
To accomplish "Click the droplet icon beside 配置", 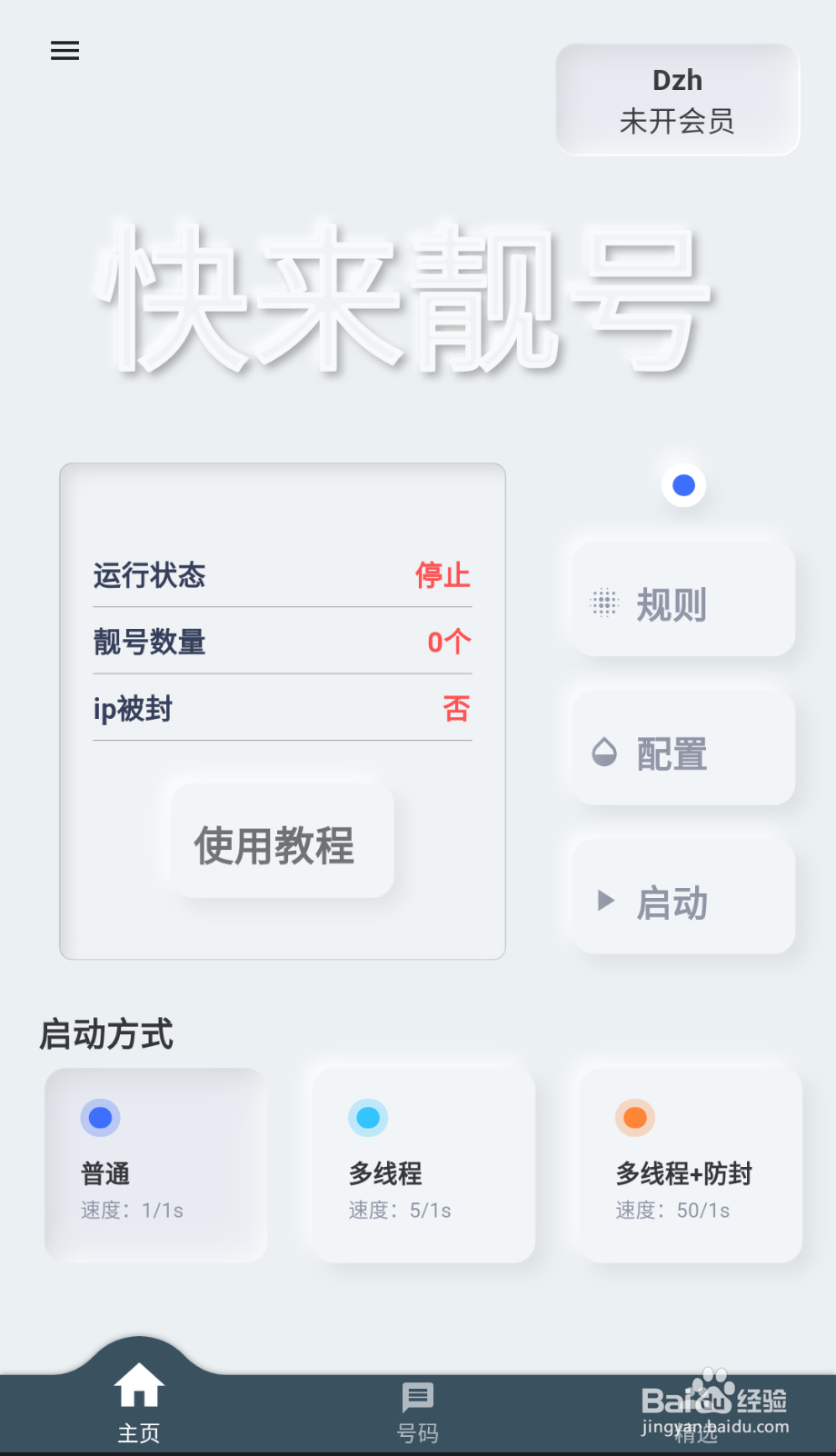I will (x=602, y=753).
